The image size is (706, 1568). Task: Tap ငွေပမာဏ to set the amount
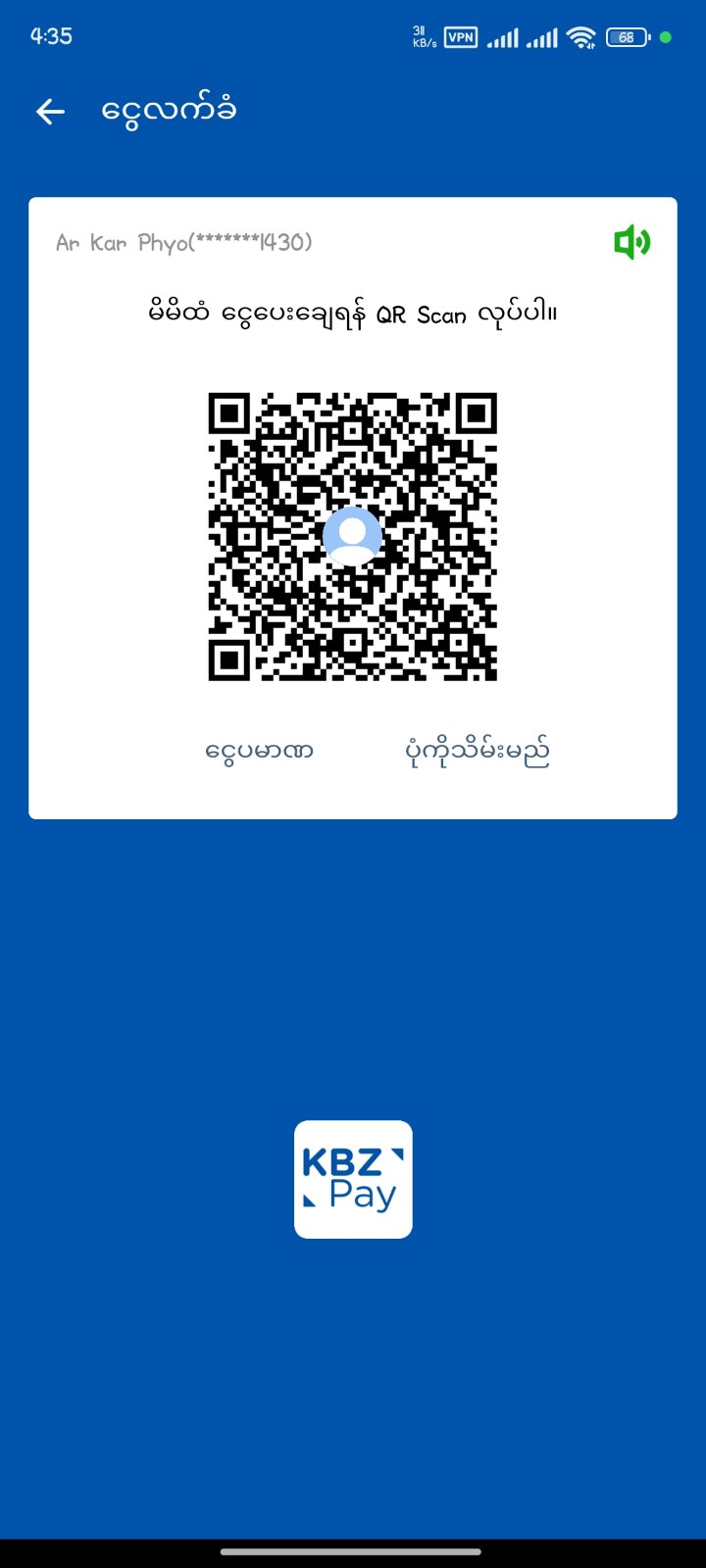point(259,752)
